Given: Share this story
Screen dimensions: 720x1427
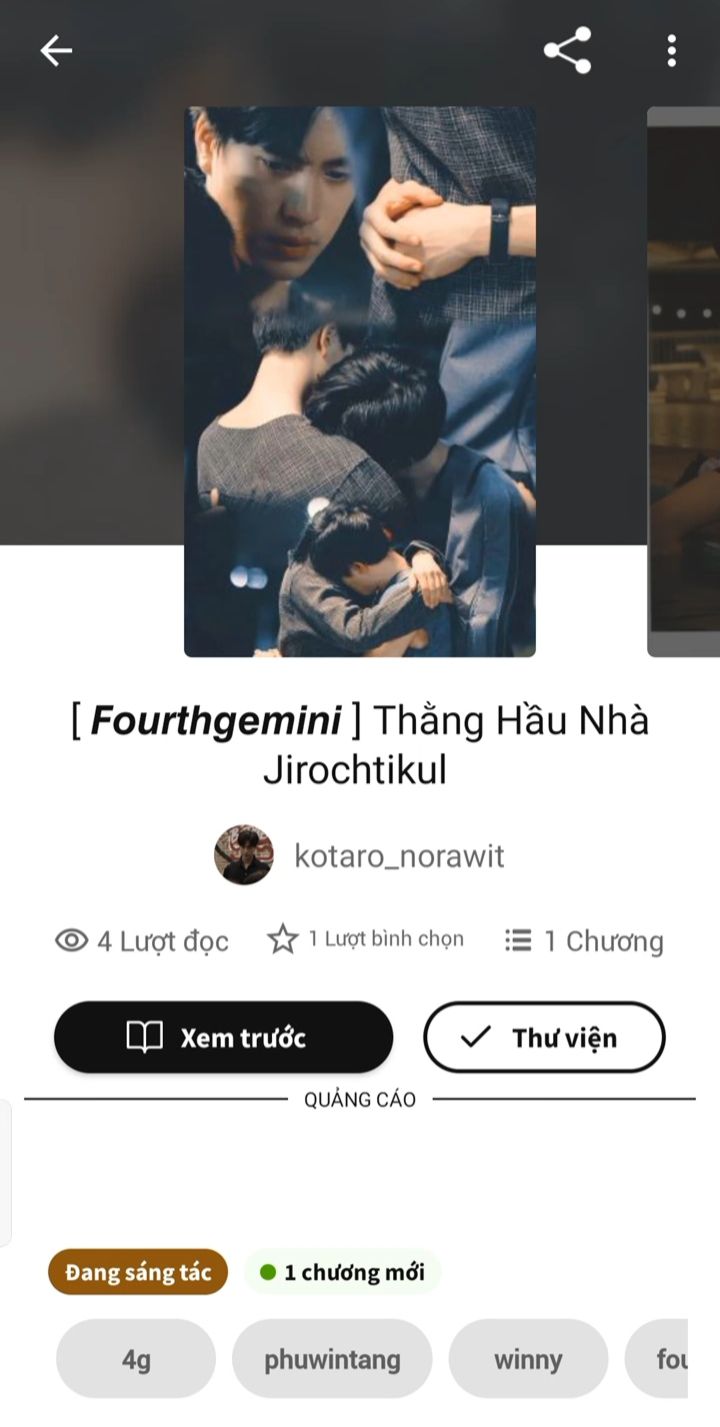Looking at the screenshot, I should click(x=567, y=50).
